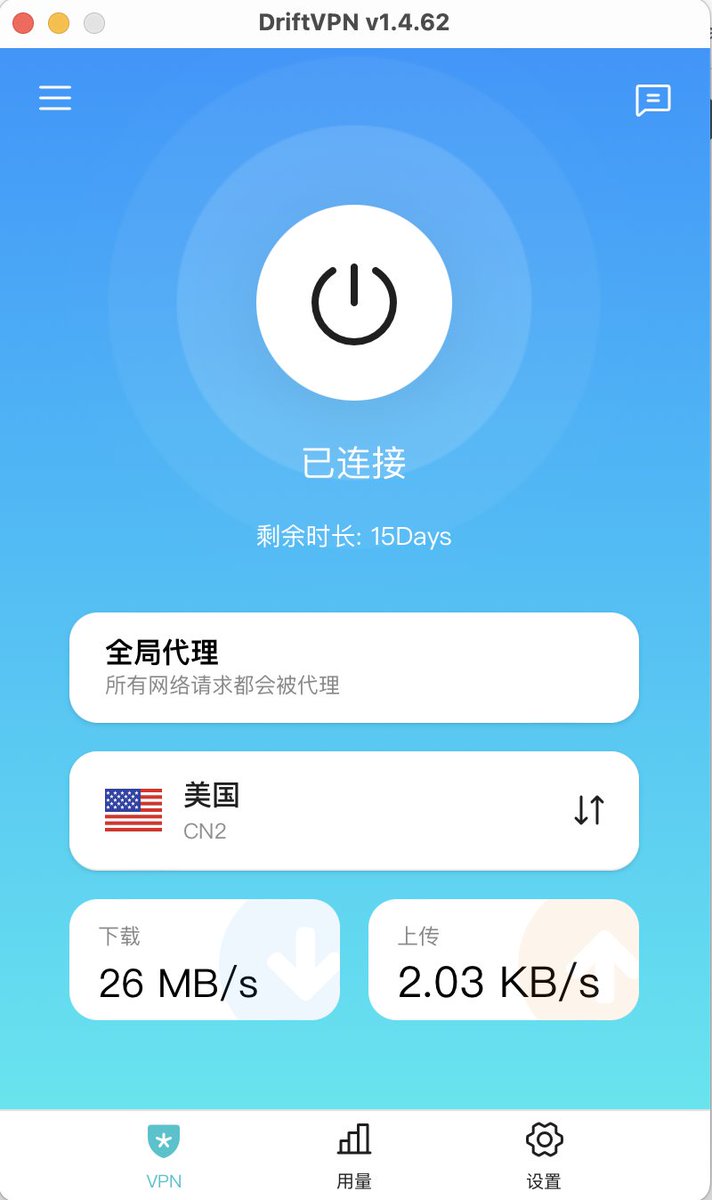Switch to the 用量 tab
The image size is (712, 1200).
[x=354, y=1155]
